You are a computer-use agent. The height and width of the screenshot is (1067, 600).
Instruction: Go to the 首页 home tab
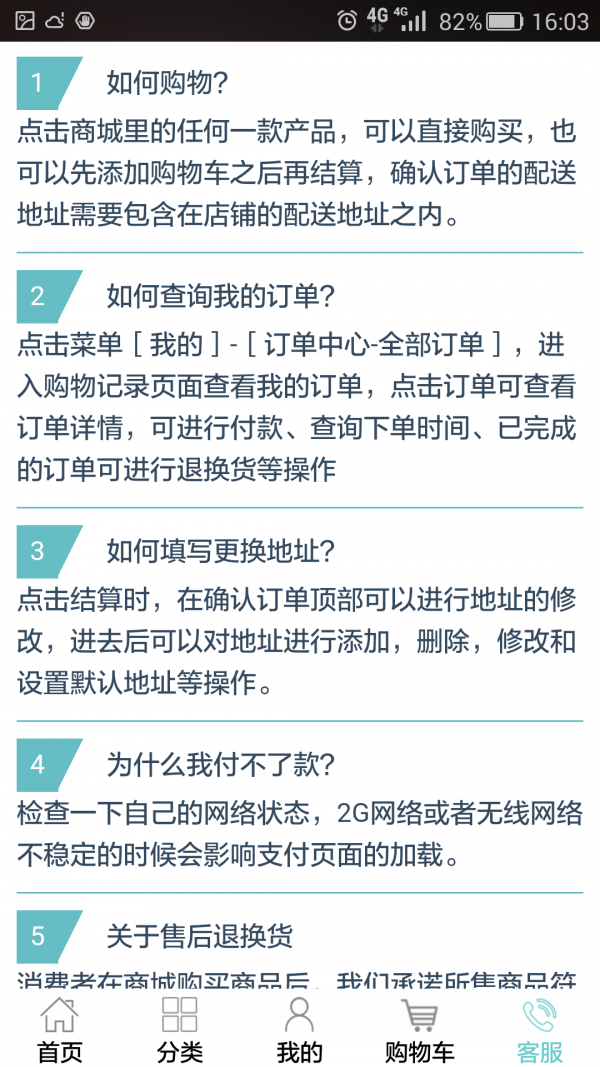[60, 1029]
